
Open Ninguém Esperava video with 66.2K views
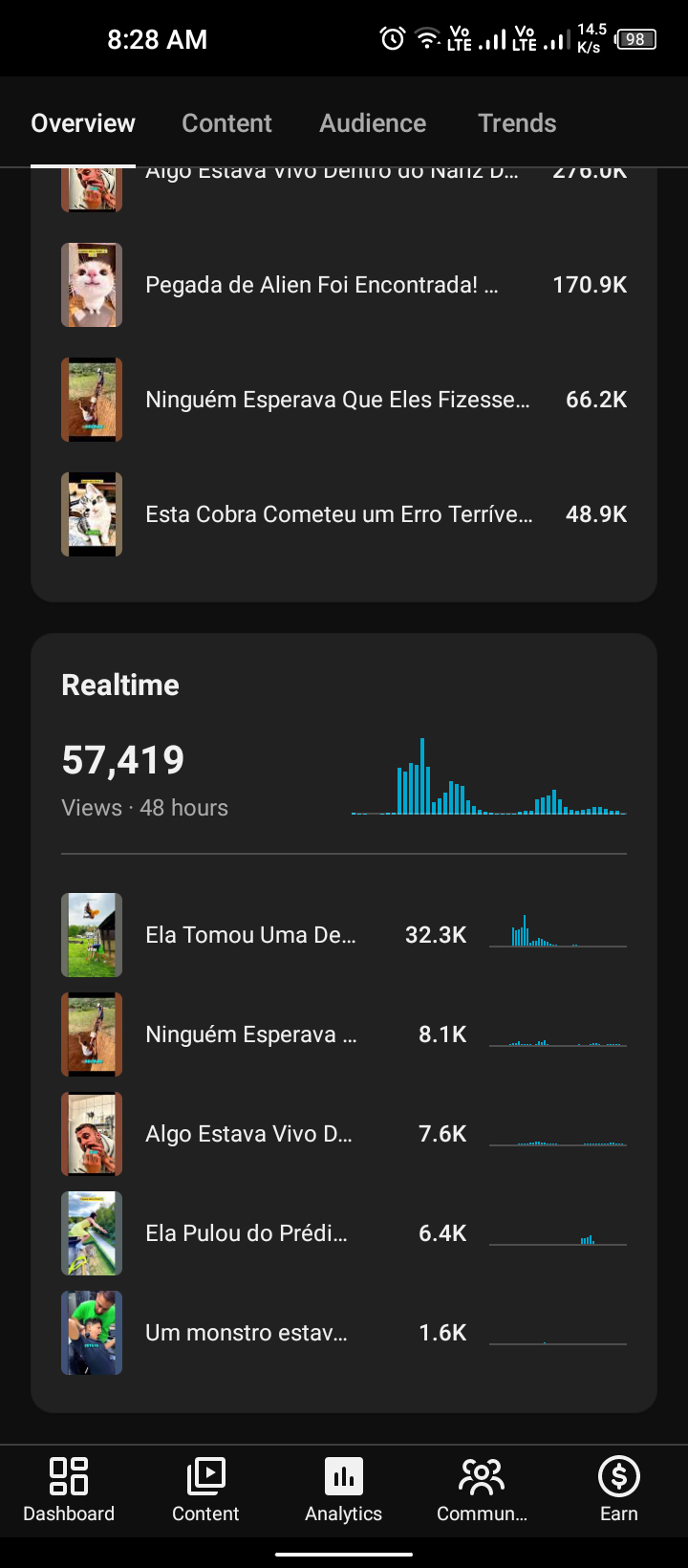click(344, 400)
